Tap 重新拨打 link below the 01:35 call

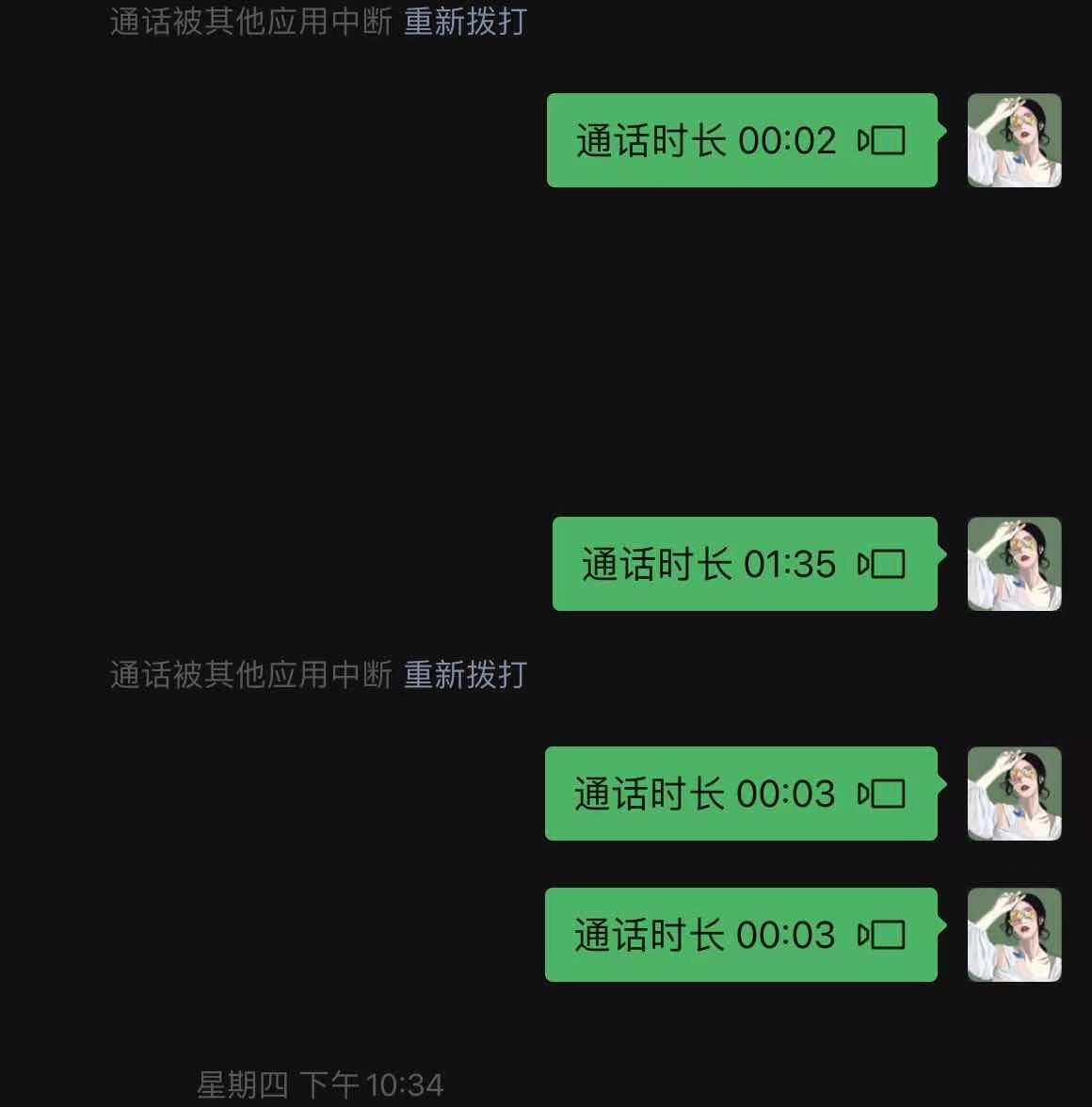tap(465, 674)
